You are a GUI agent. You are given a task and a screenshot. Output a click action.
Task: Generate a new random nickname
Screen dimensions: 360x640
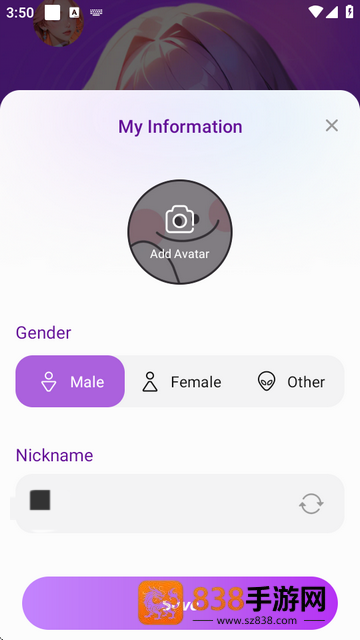coord(311,504)
